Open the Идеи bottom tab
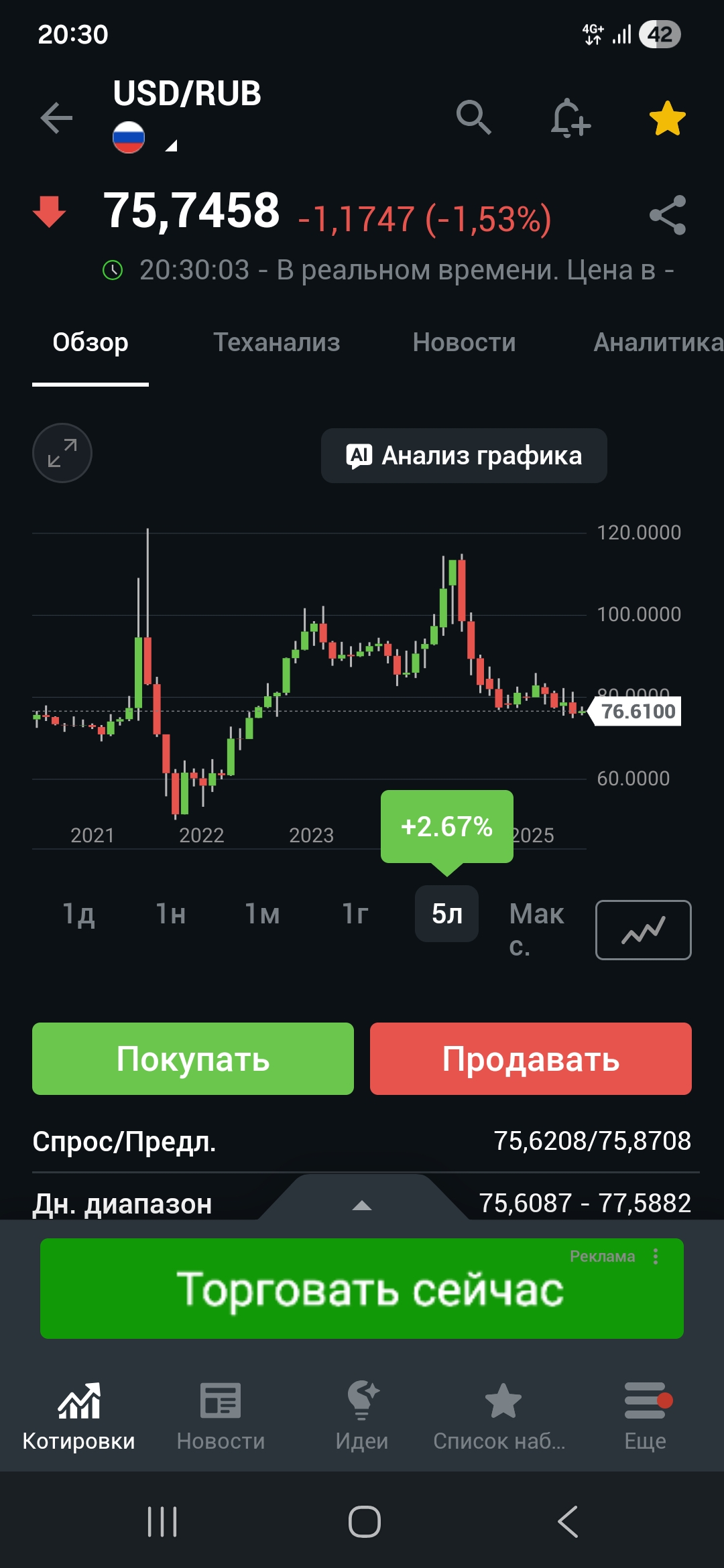724x1568 pixels. coord(362,1415)
